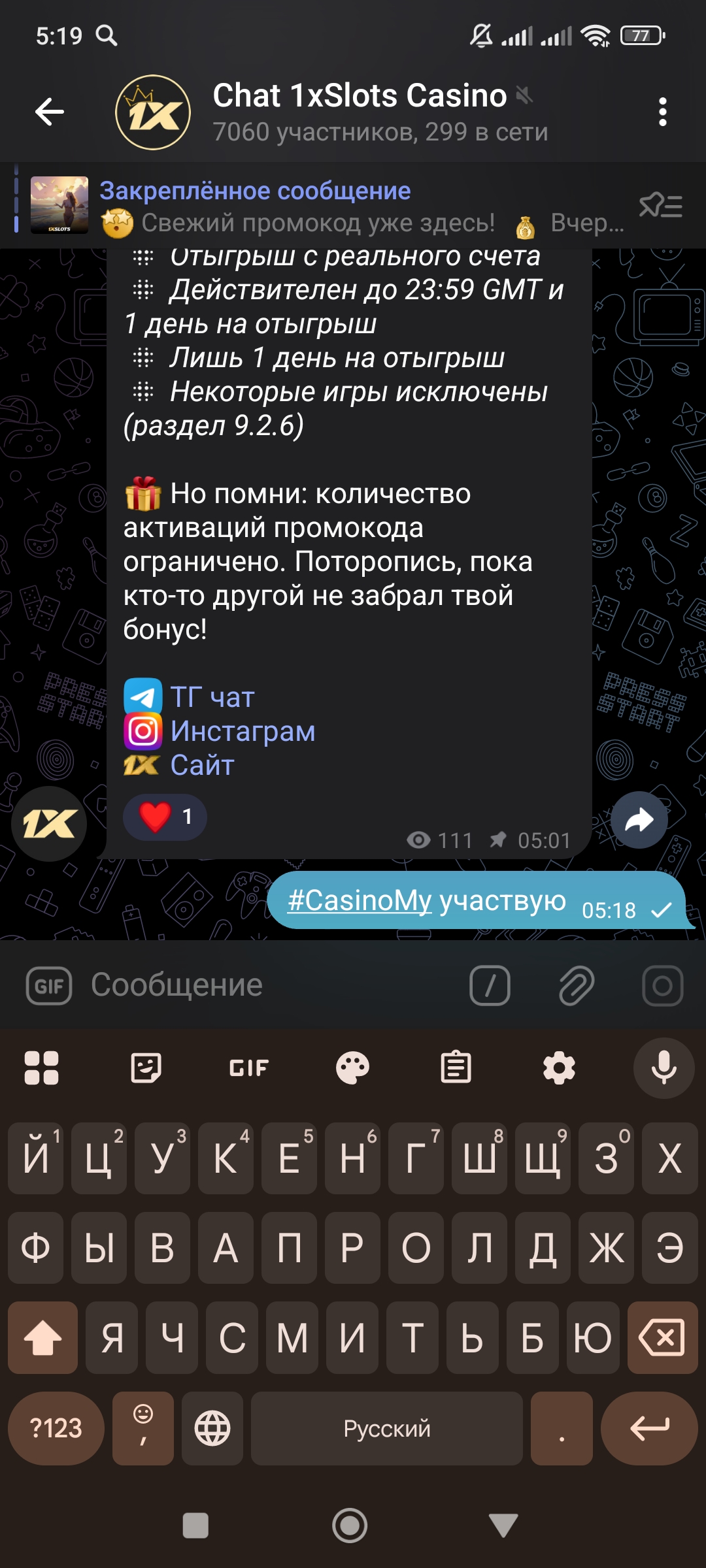Open the Инстаграм link

tap(242, 731)
